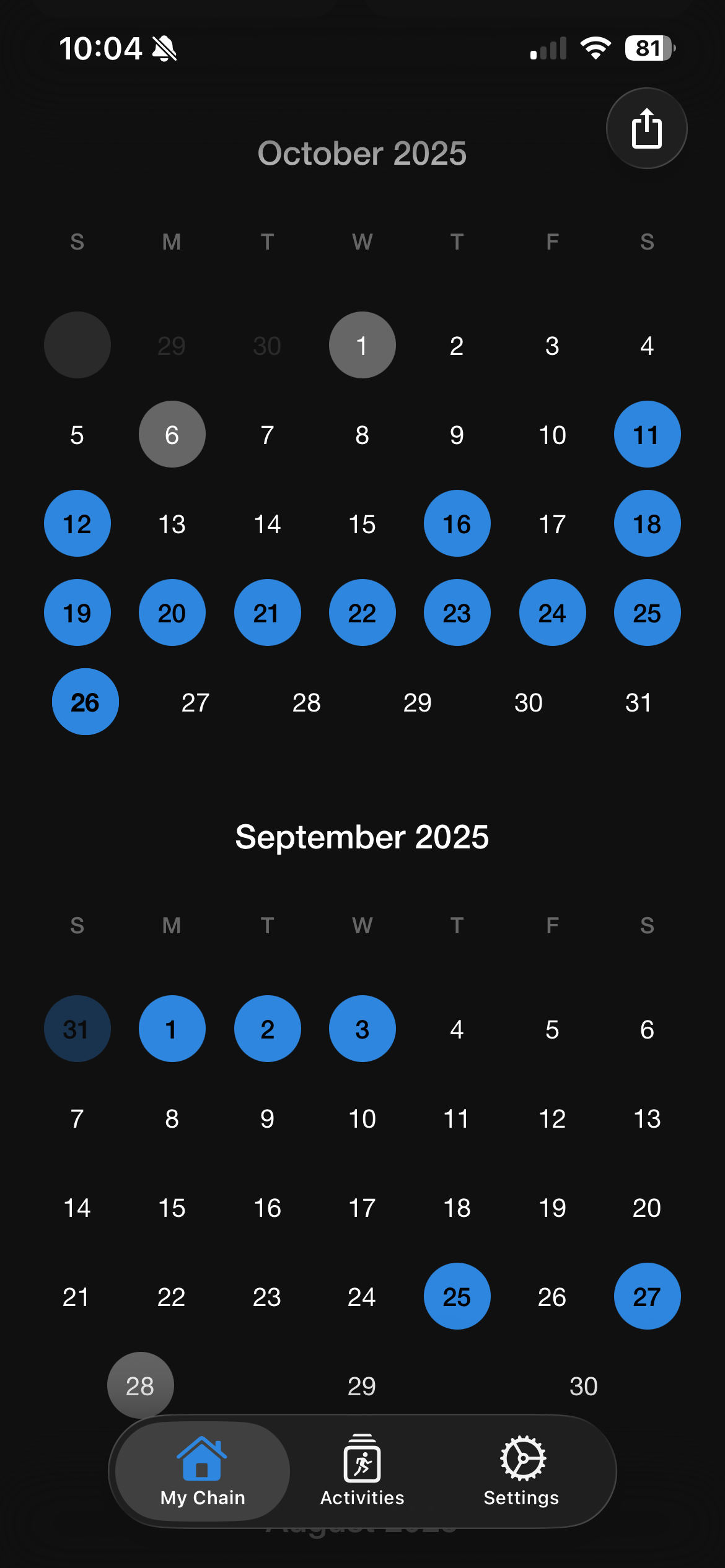Open October 11 highlighted day
Screen dimensions: 725x1568
point(647,434)
